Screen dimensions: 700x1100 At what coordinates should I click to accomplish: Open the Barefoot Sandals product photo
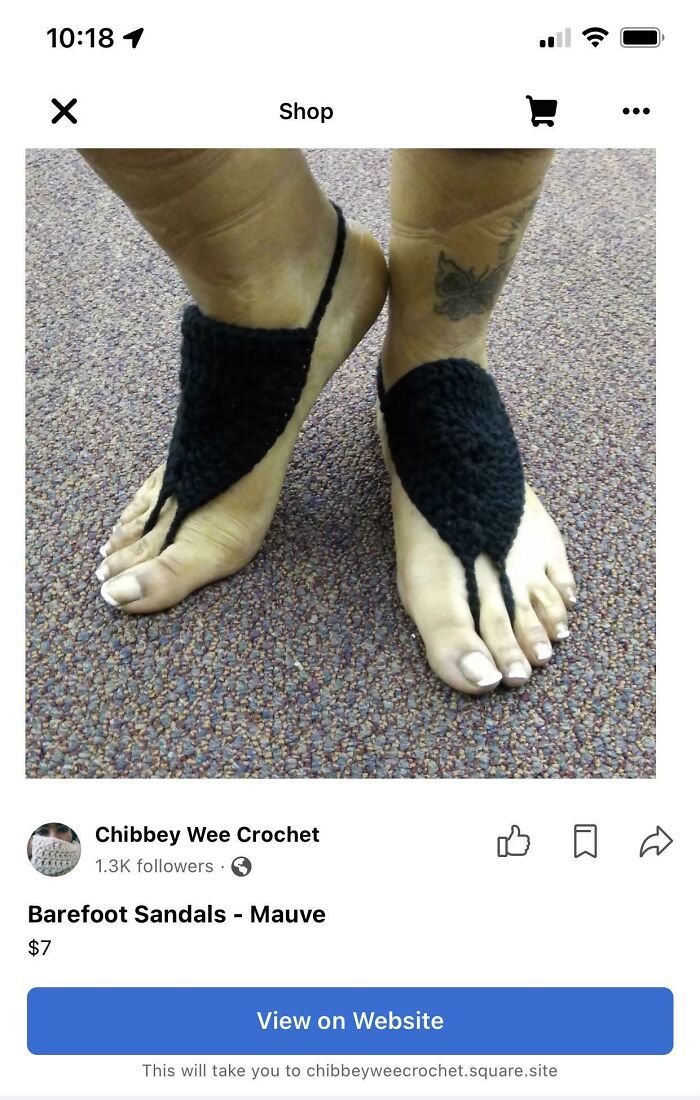point(340,463)
